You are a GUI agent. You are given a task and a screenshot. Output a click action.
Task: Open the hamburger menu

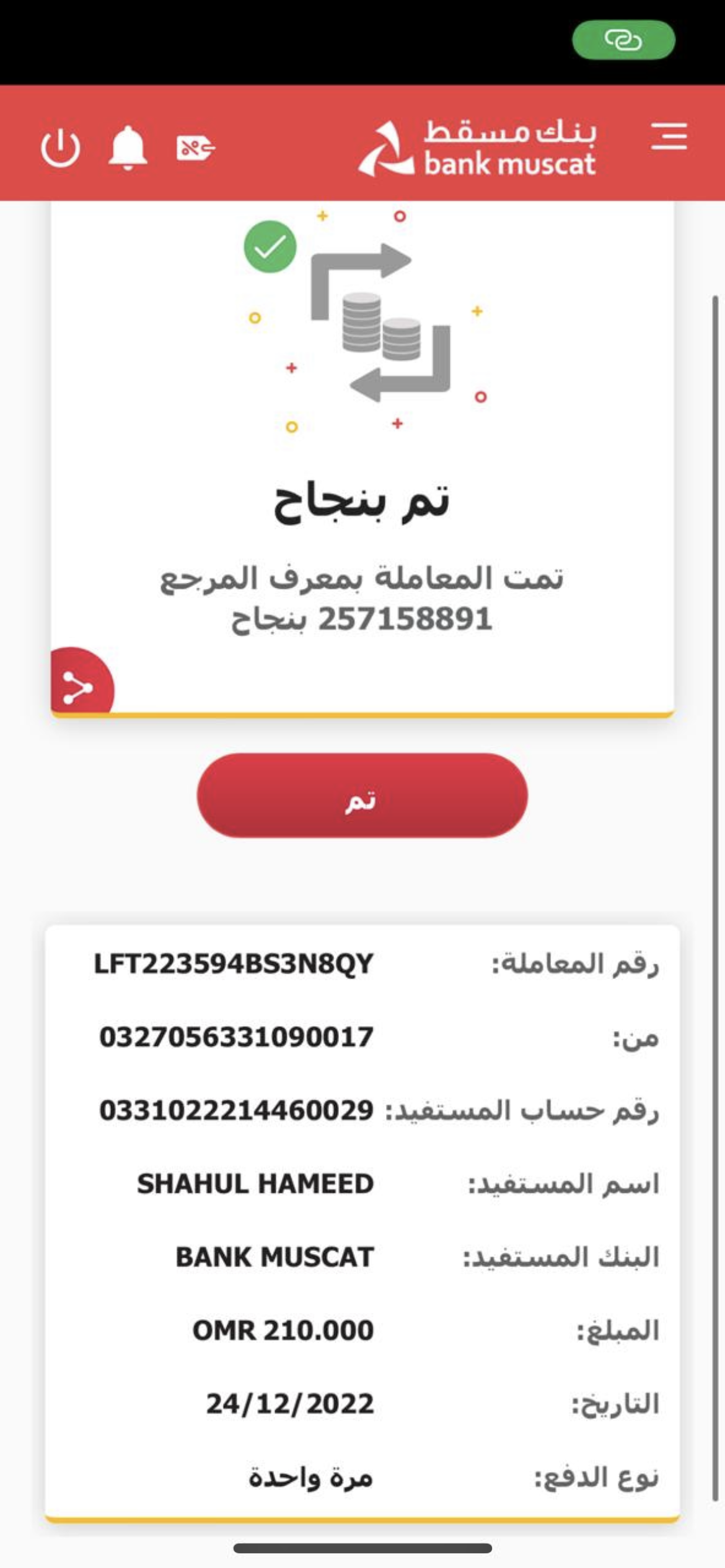(669, 136)
